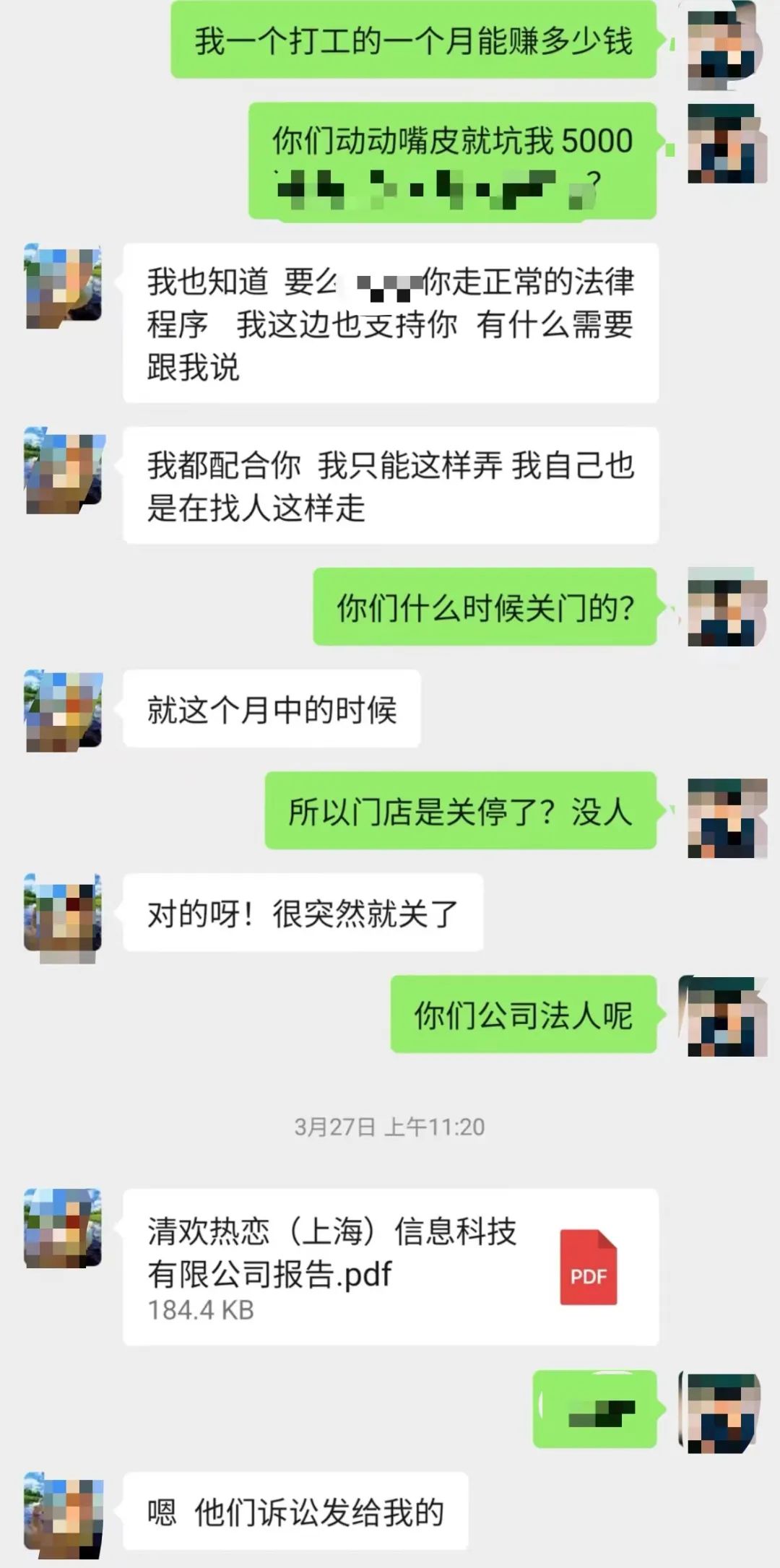Tap the avatar beside "就这个月中的时候"
The width and height of the screenshot is (780, 1568).
63,710
